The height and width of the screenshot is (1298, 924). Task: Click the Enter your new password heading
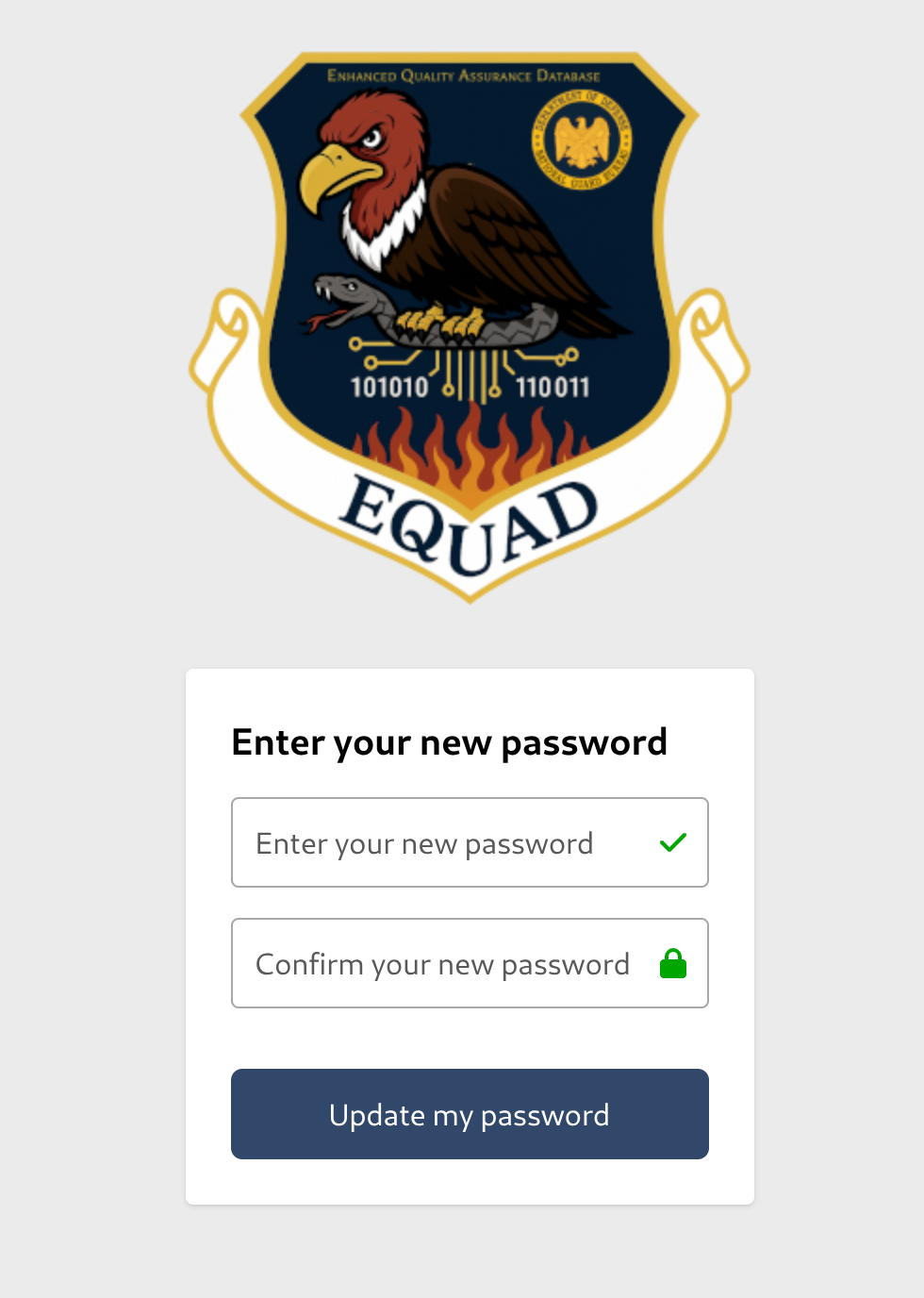pos(449,742)
